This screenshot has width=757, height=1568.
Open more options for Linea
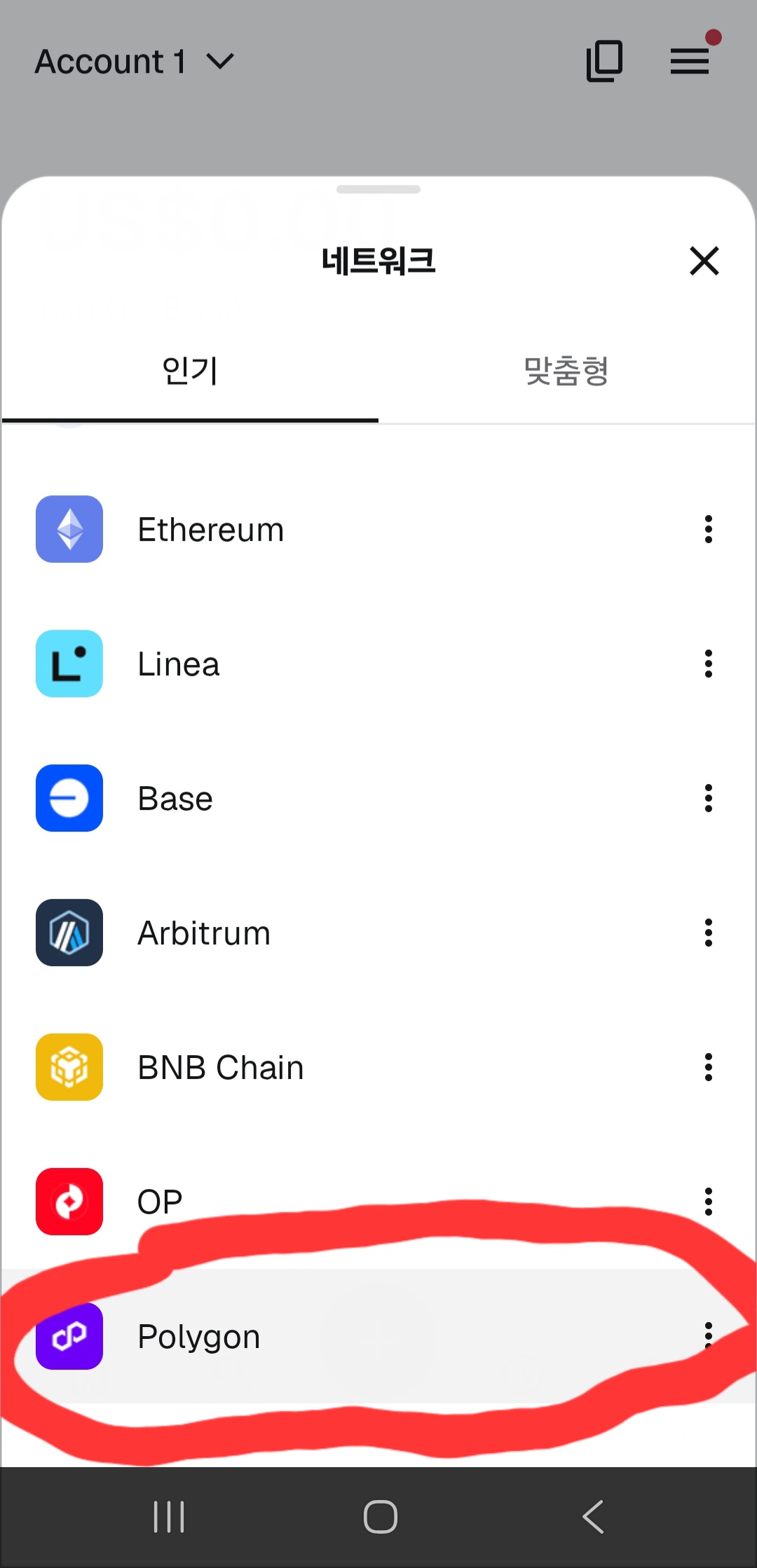[x=709, y=664]
